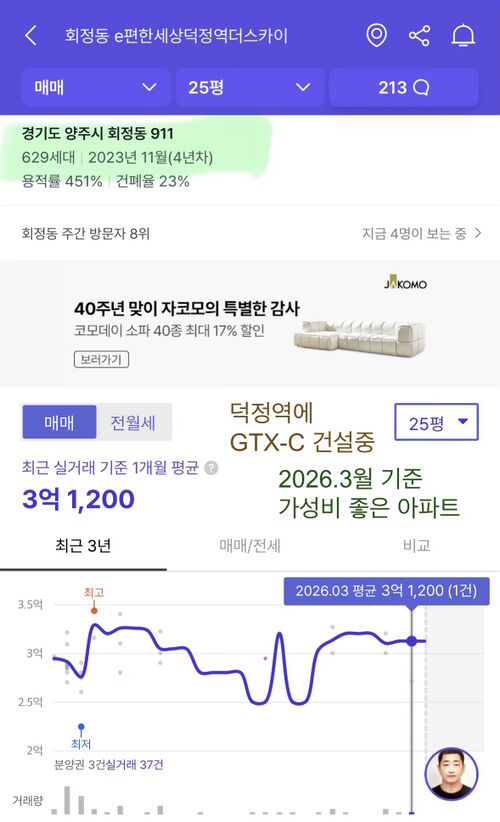Screen dimensions: 500x822
Task: Switch to the 전월세 segment
Action: 134,423
